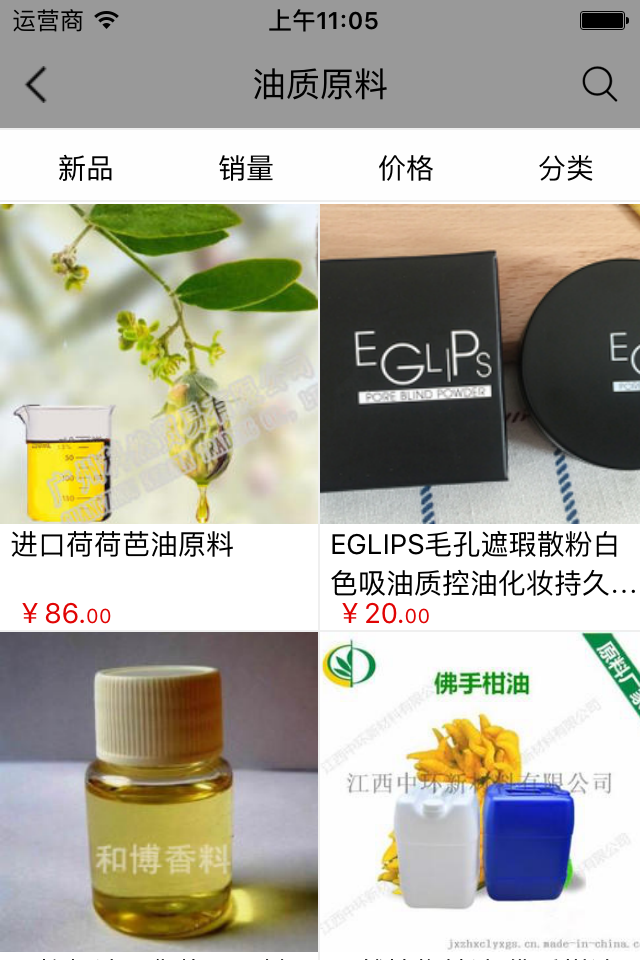Select the 佛手柑油 product card

480,790
